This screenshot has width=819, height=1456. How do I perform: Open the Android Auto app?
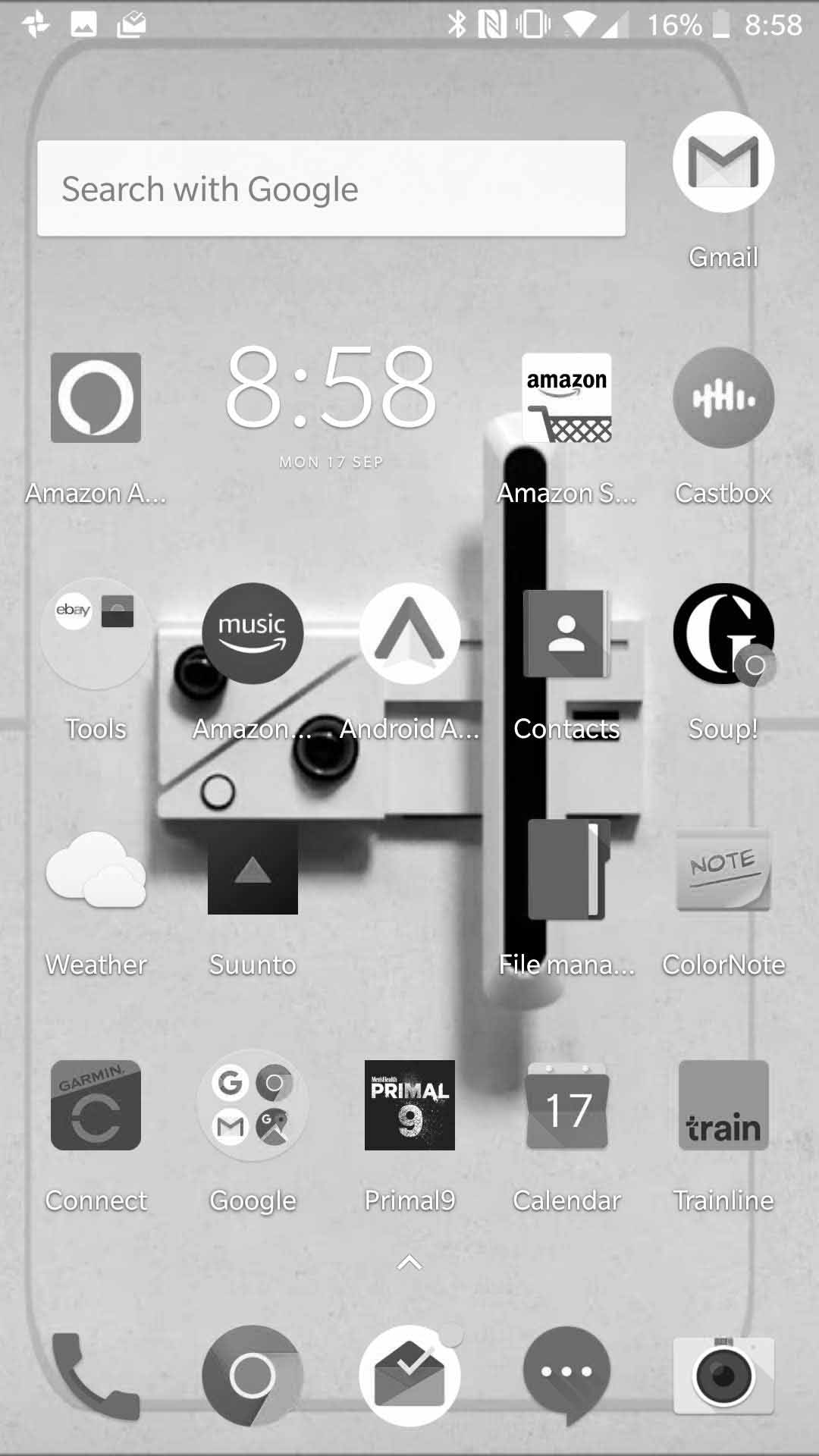pos(409,633)
